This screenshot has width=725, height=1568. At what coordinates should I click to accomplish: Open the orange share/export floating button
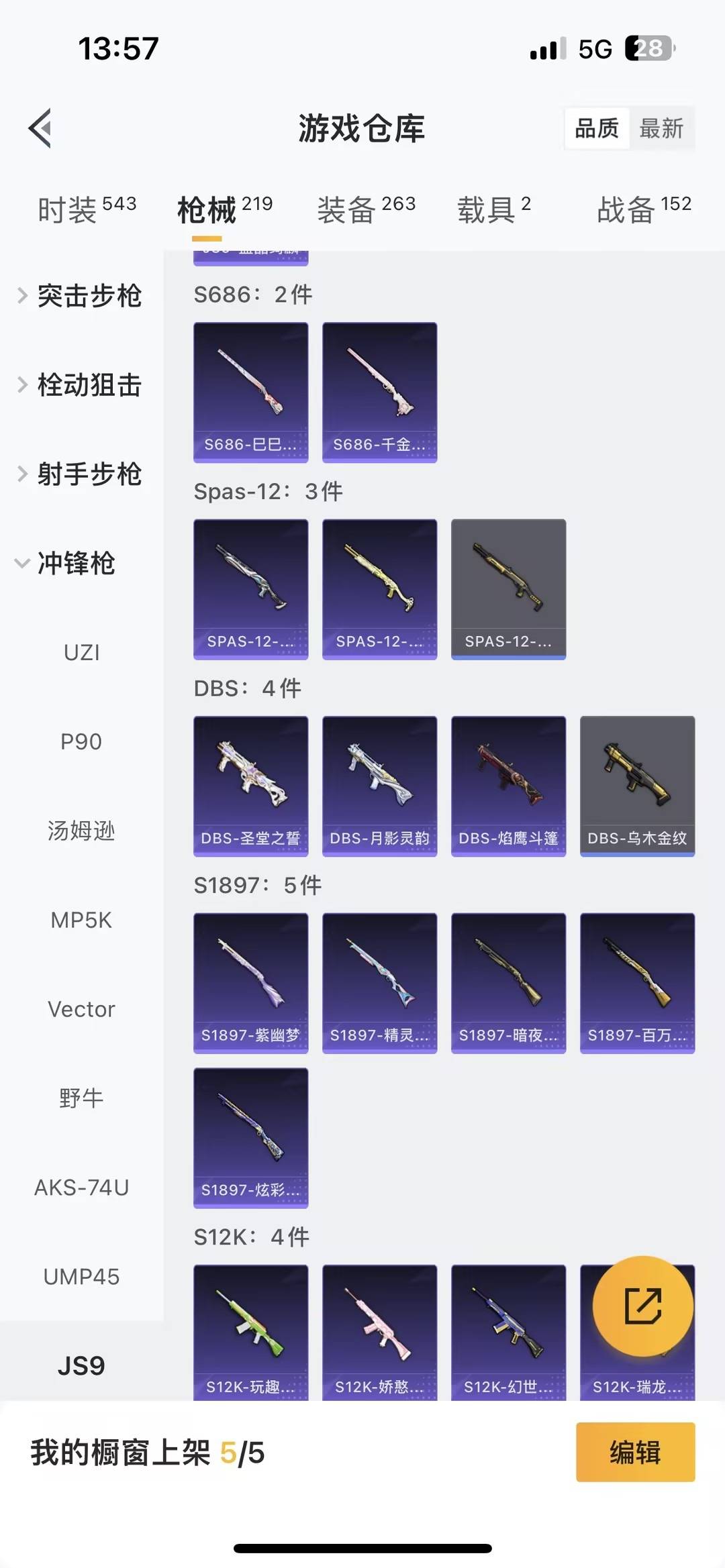click(643, 1305)
